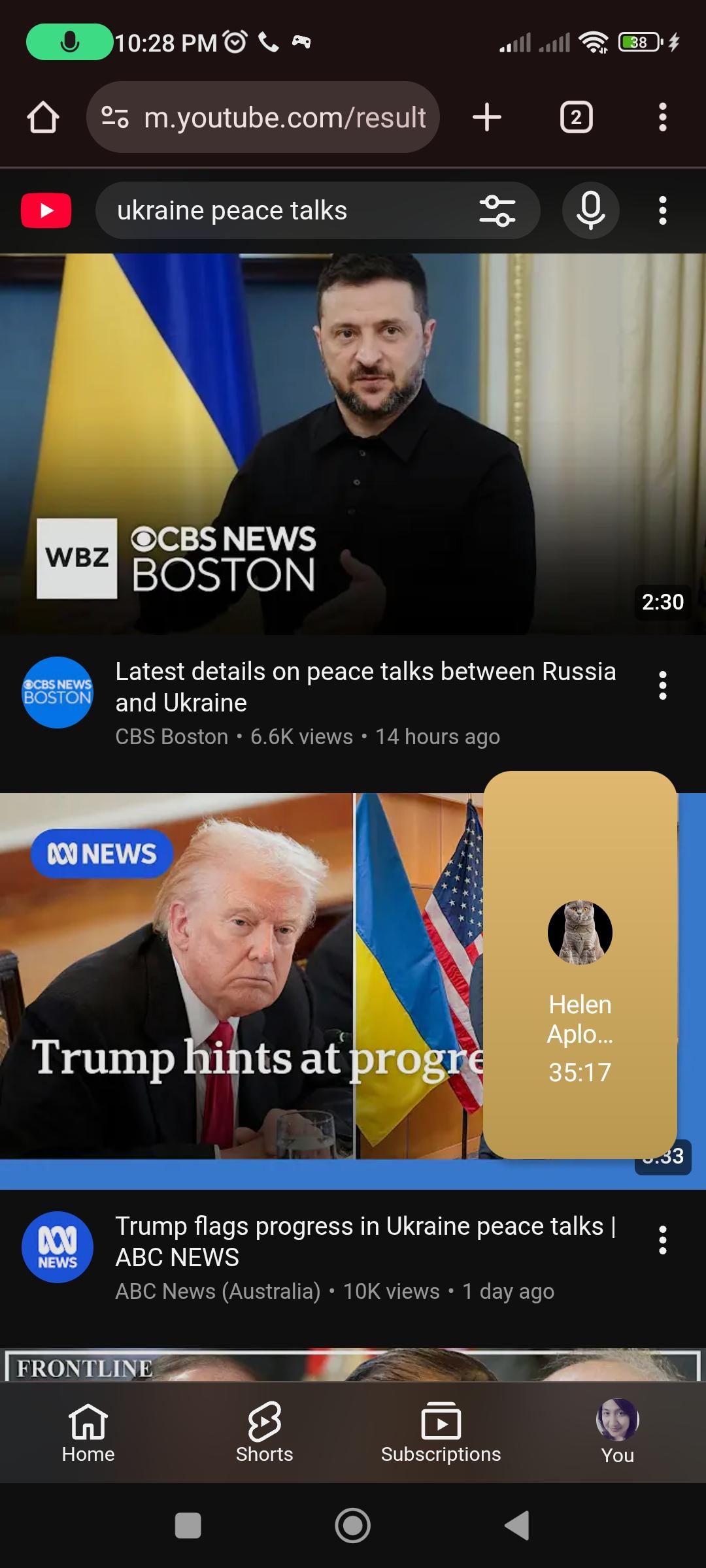Viewport: 706px width, 1568px height.
Task: Switch to the Shorts tab
Action: [x=264, y=1431]
